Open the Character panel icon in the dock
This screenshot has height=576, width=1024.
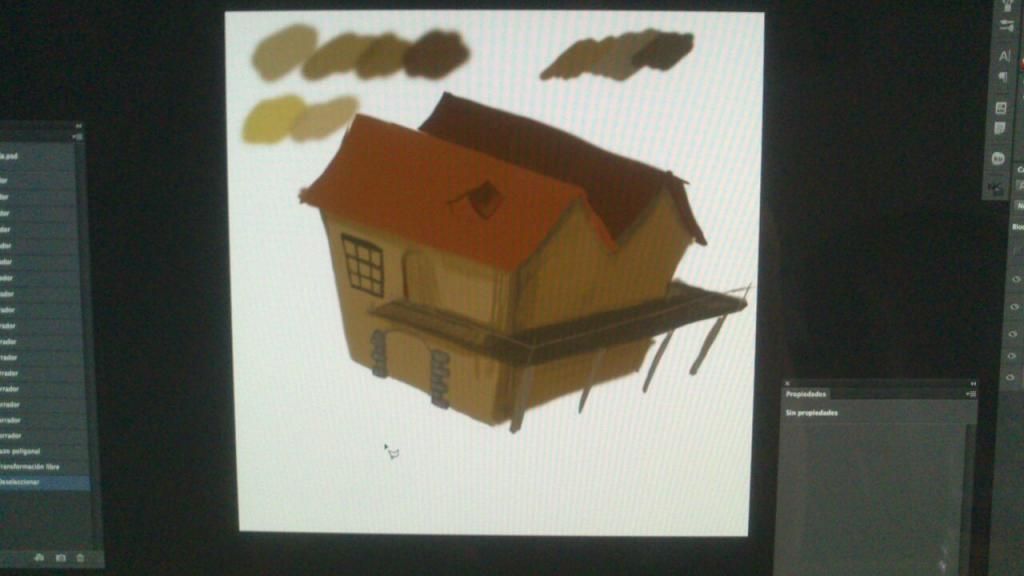(x=1004, y=56)
